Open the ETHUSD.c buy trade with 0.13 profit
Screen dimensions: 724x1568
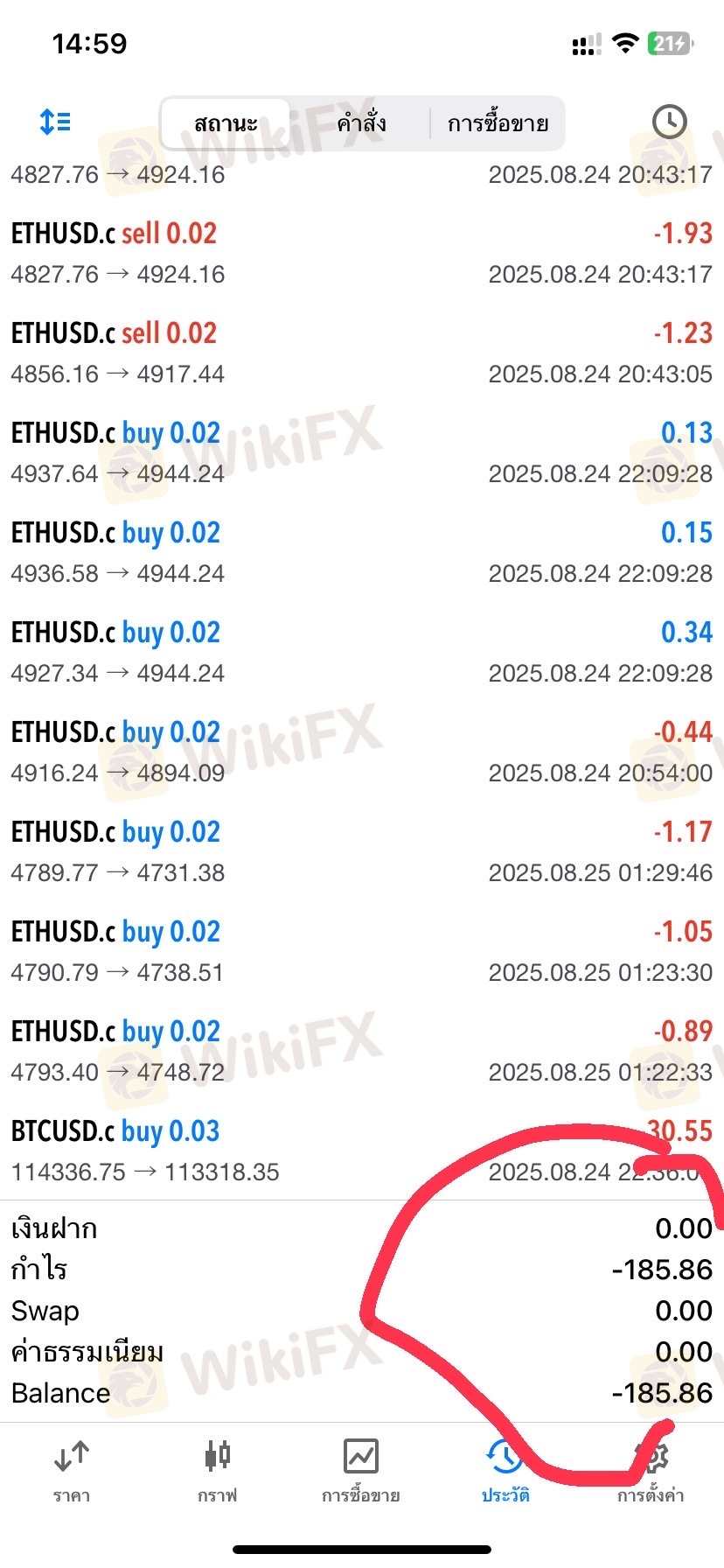coord(361,453)
